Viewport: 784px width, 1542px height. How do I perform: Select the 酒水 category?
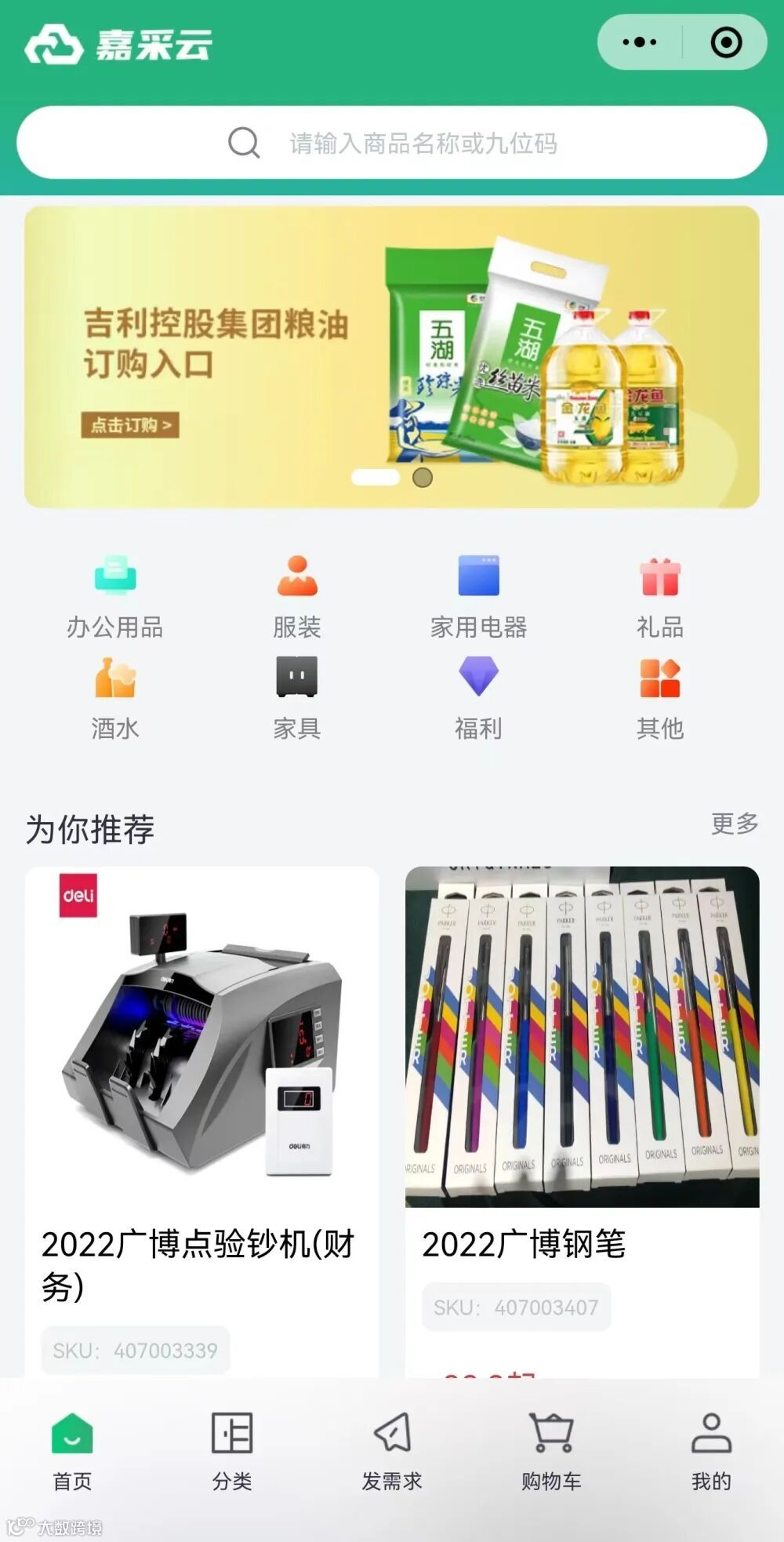(x=115, y=699)
